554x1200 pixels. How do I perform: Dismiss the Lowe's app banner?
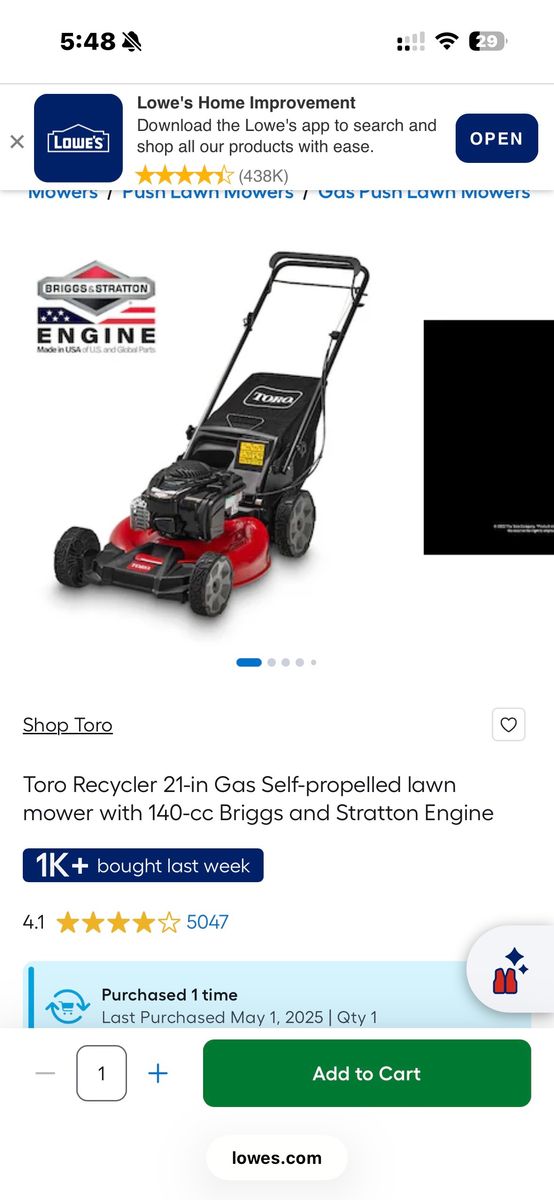pos(17,141)
